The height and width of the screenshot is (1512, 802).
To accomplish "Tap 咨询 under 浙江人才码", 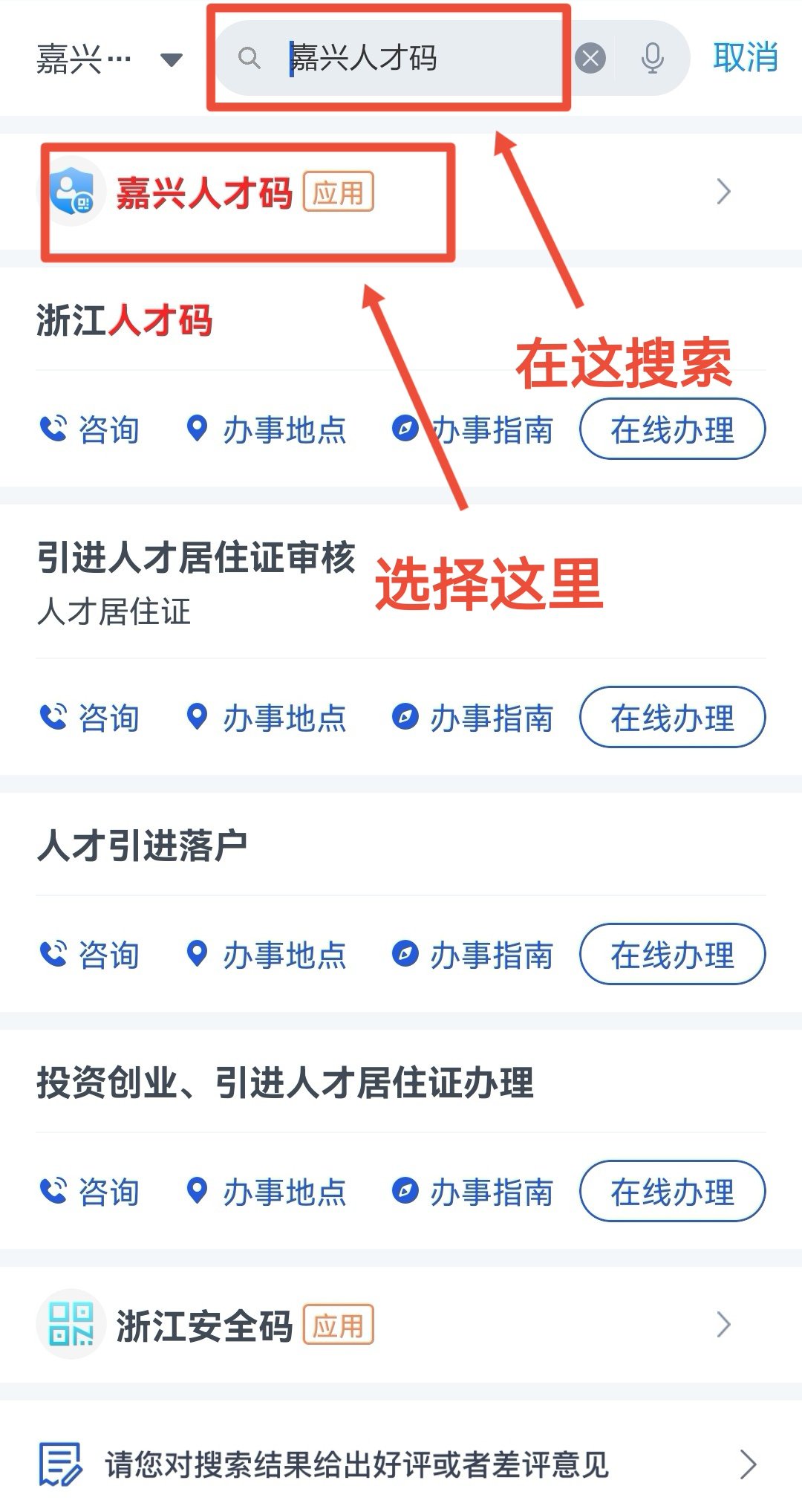I will 90,430.
